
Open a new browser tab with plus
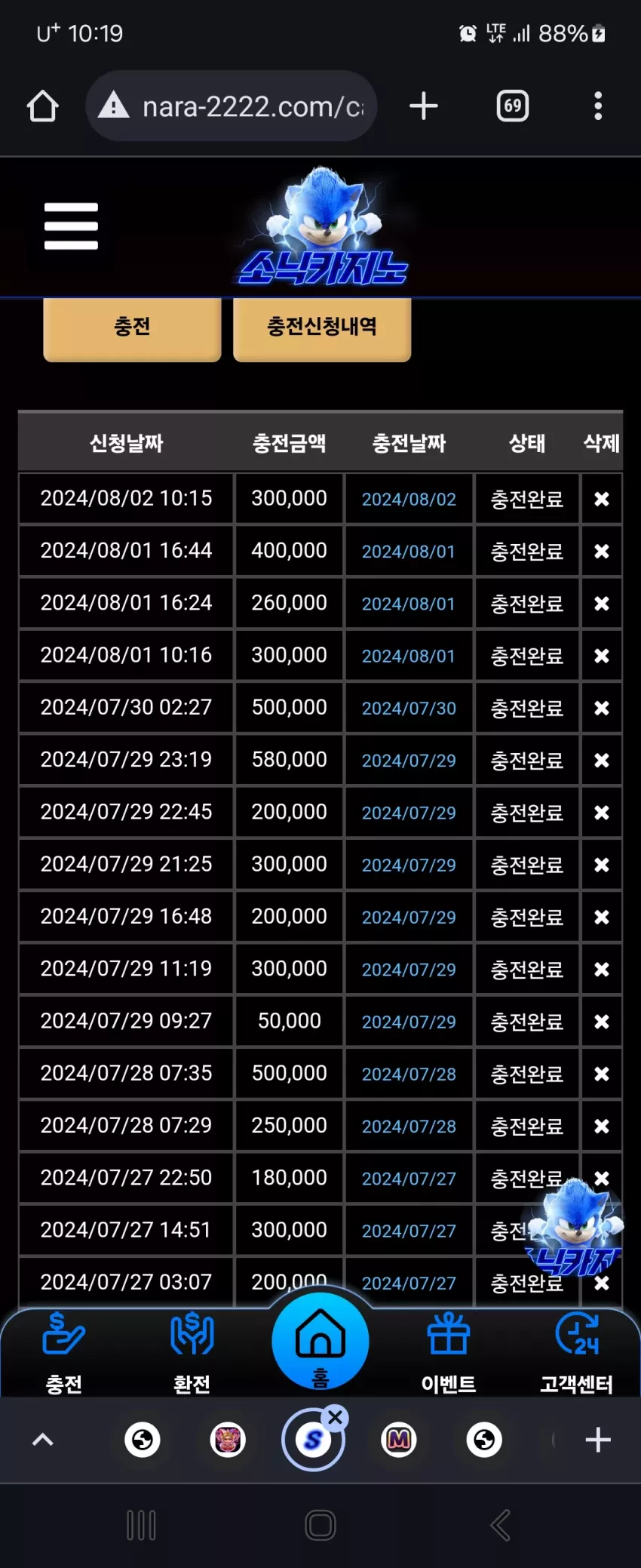click(x=424, y=106)
